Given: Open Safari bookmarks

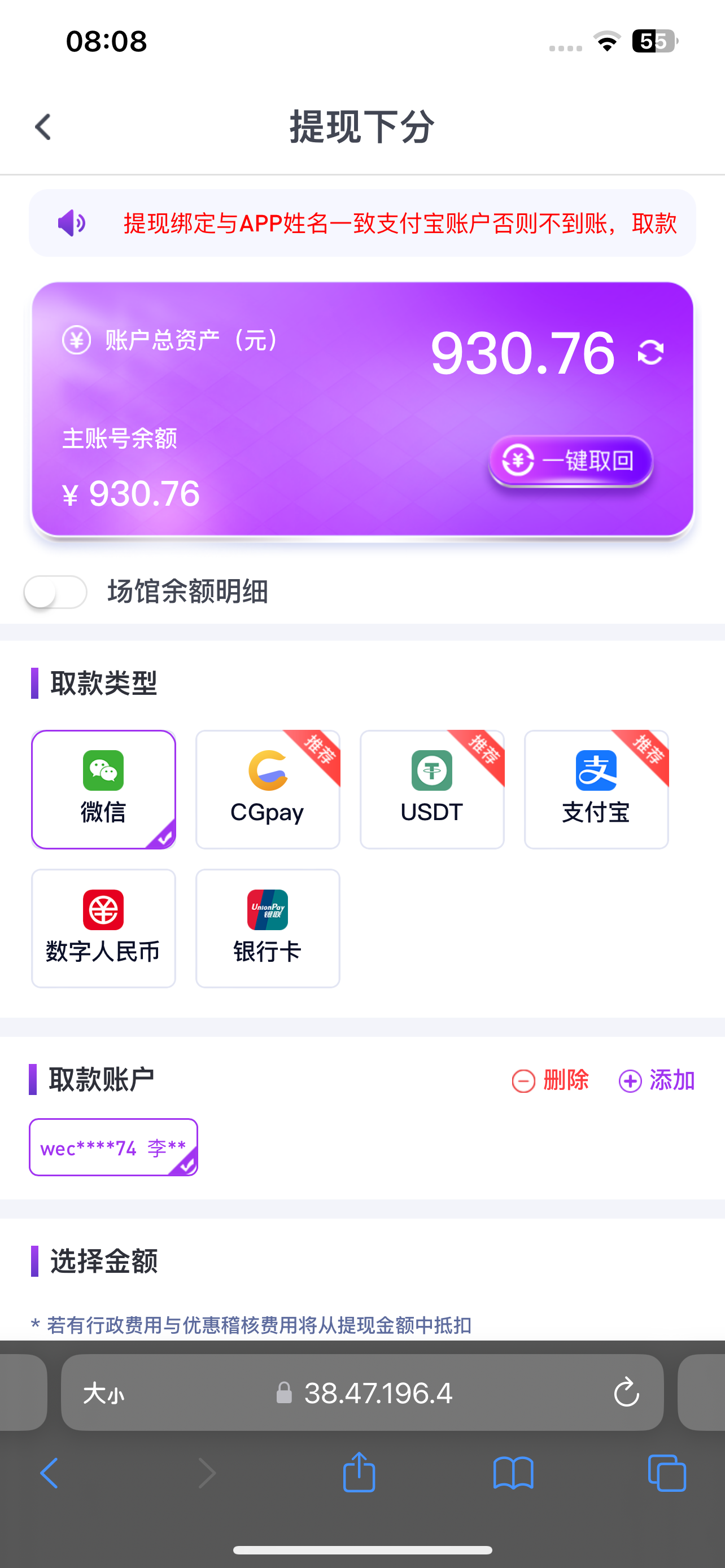Looking at the screenshot, I should [x=513, y=1473].
